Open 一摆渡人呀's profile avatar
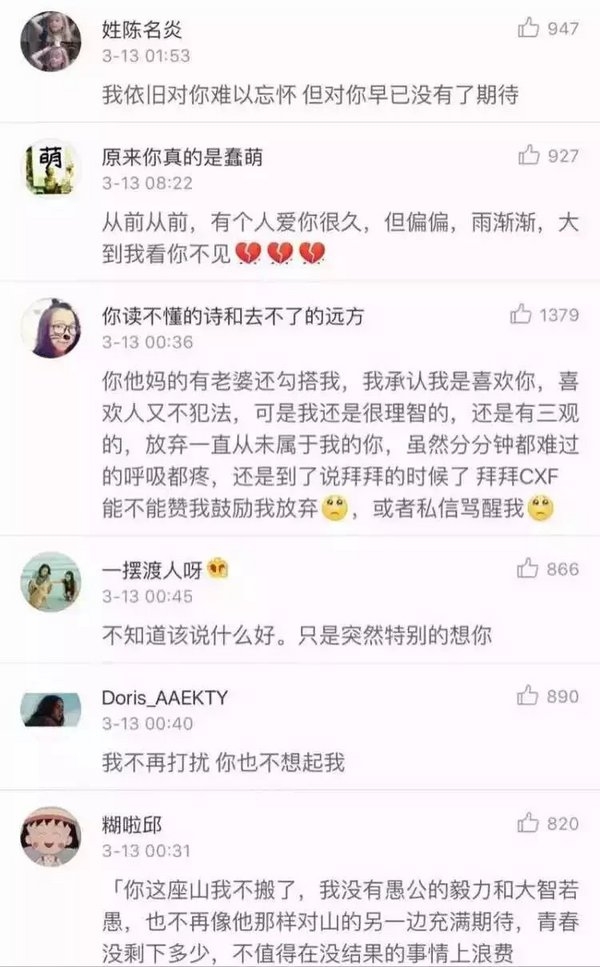This screenshot has width=600, height=967. pyautogui.click(x=50, y=581)
